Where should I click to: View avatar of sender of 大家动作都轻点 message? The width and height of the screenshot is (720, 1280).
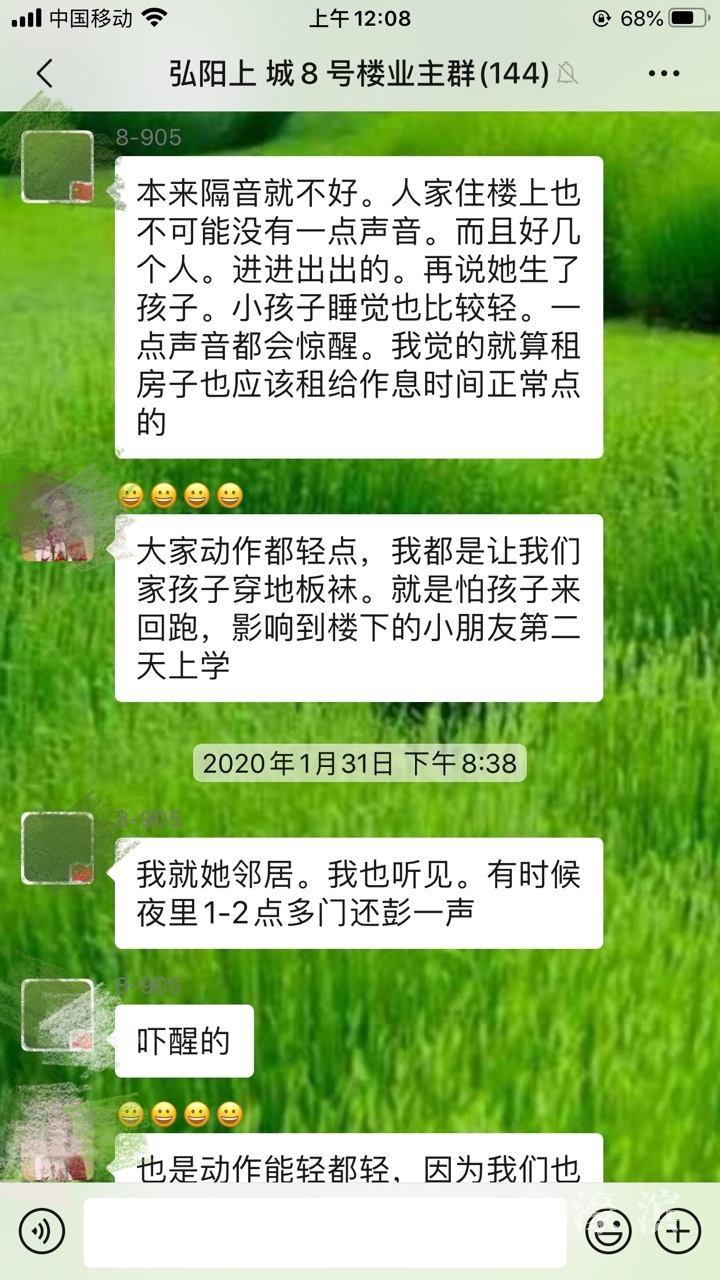pyautogui.click(x=58, y=525)
